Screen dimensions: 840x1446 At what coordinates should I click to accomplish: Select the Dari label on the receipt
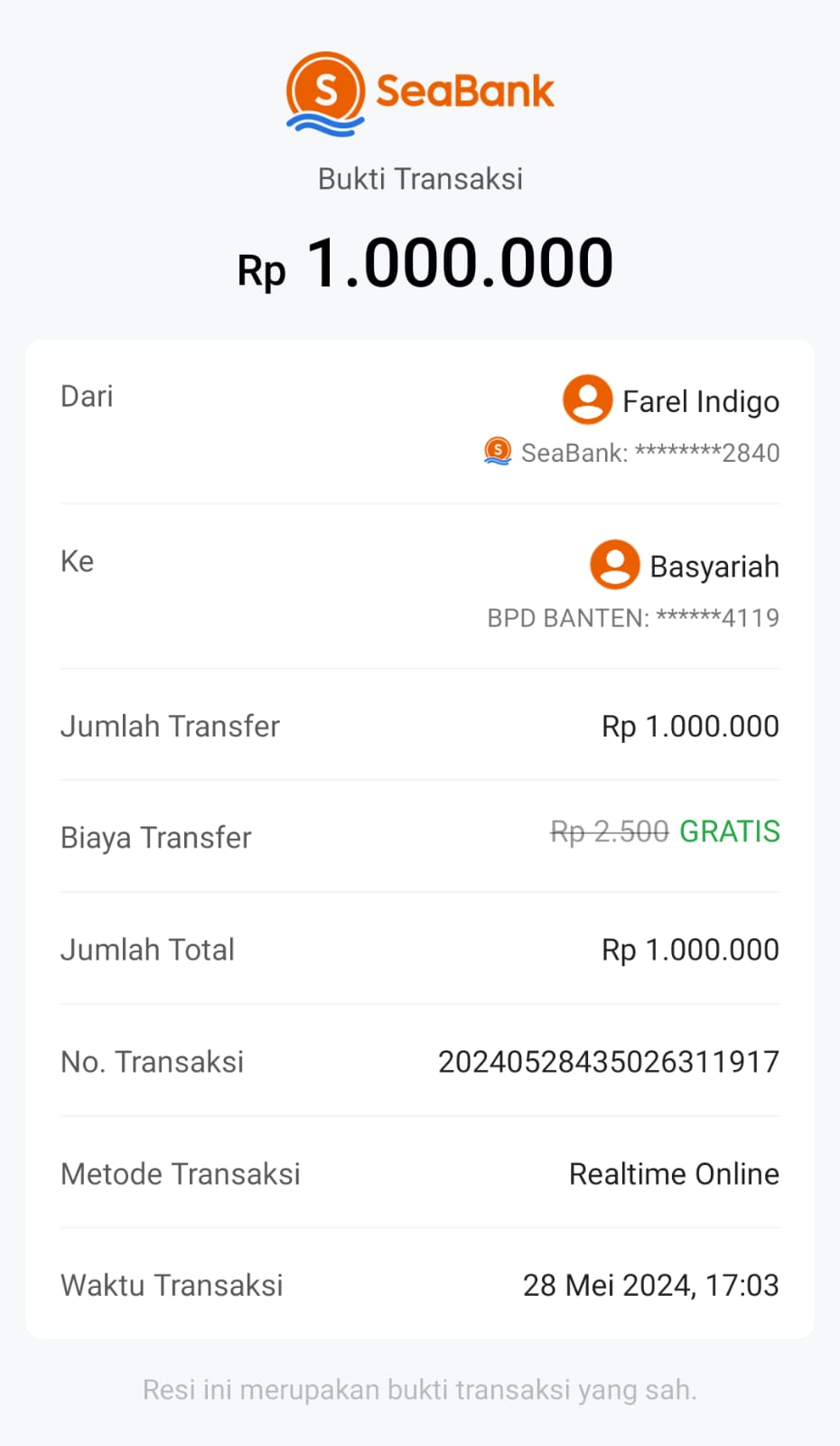pos(86,395)
